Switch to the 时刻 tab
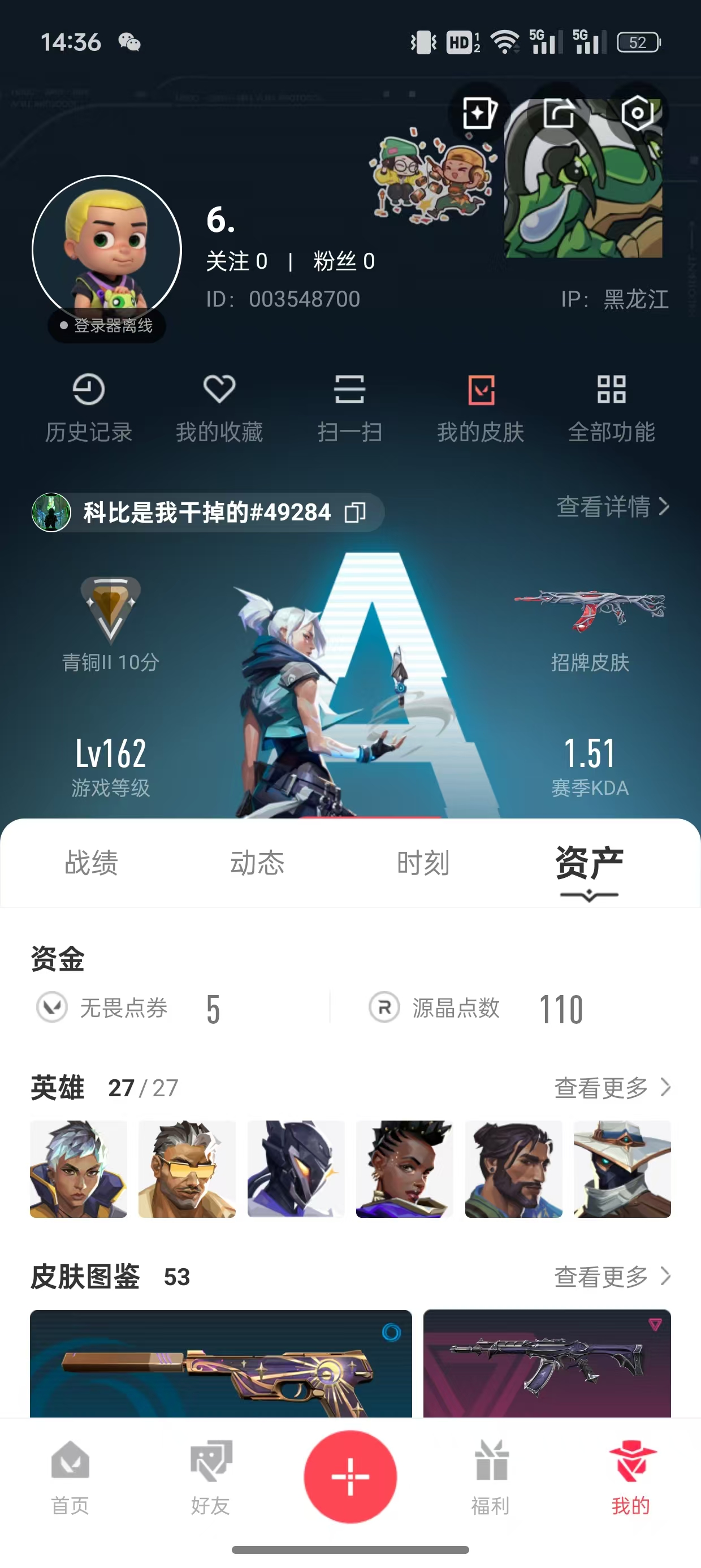This screenshot has width=701, height=1568. click(x=423, y=863)
